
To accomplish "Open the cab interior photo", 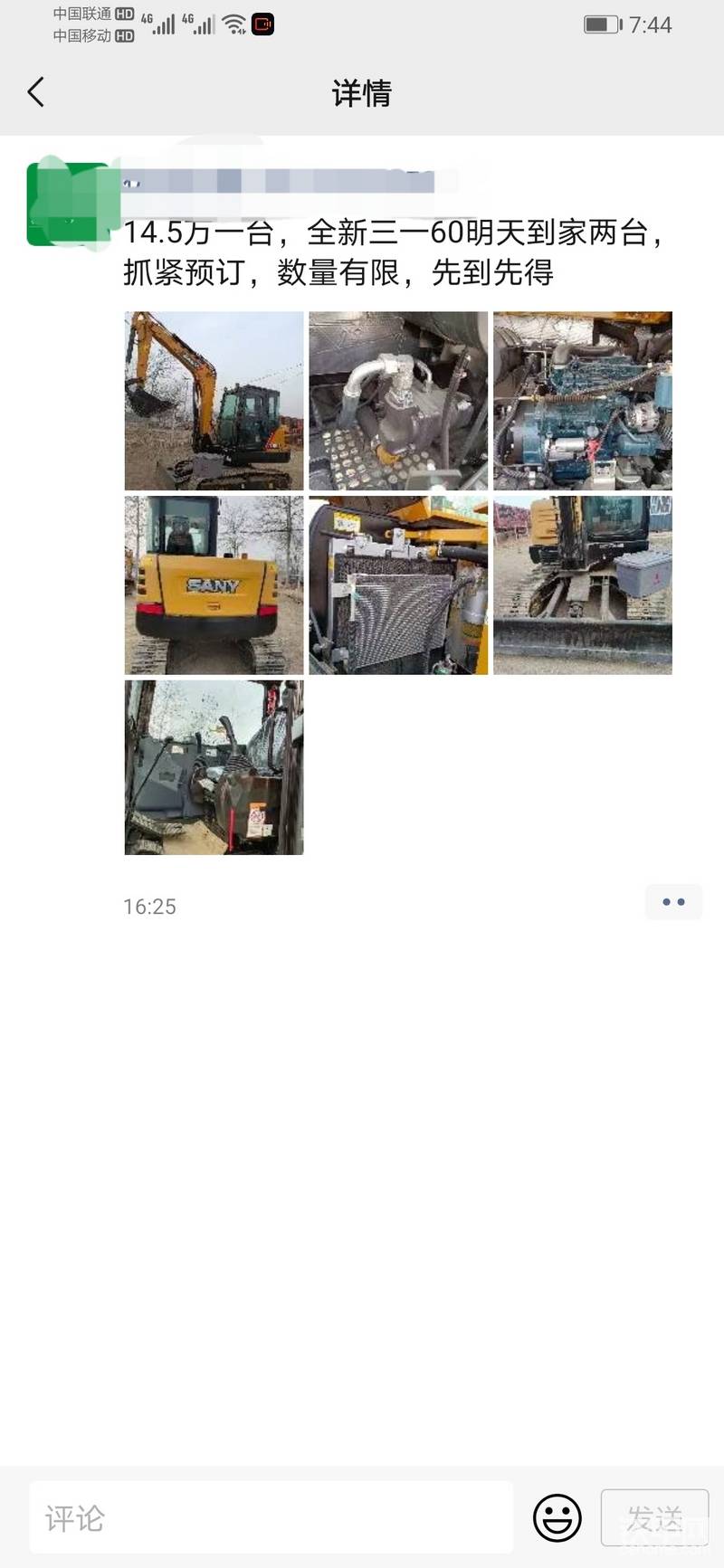I will point(214,767).
